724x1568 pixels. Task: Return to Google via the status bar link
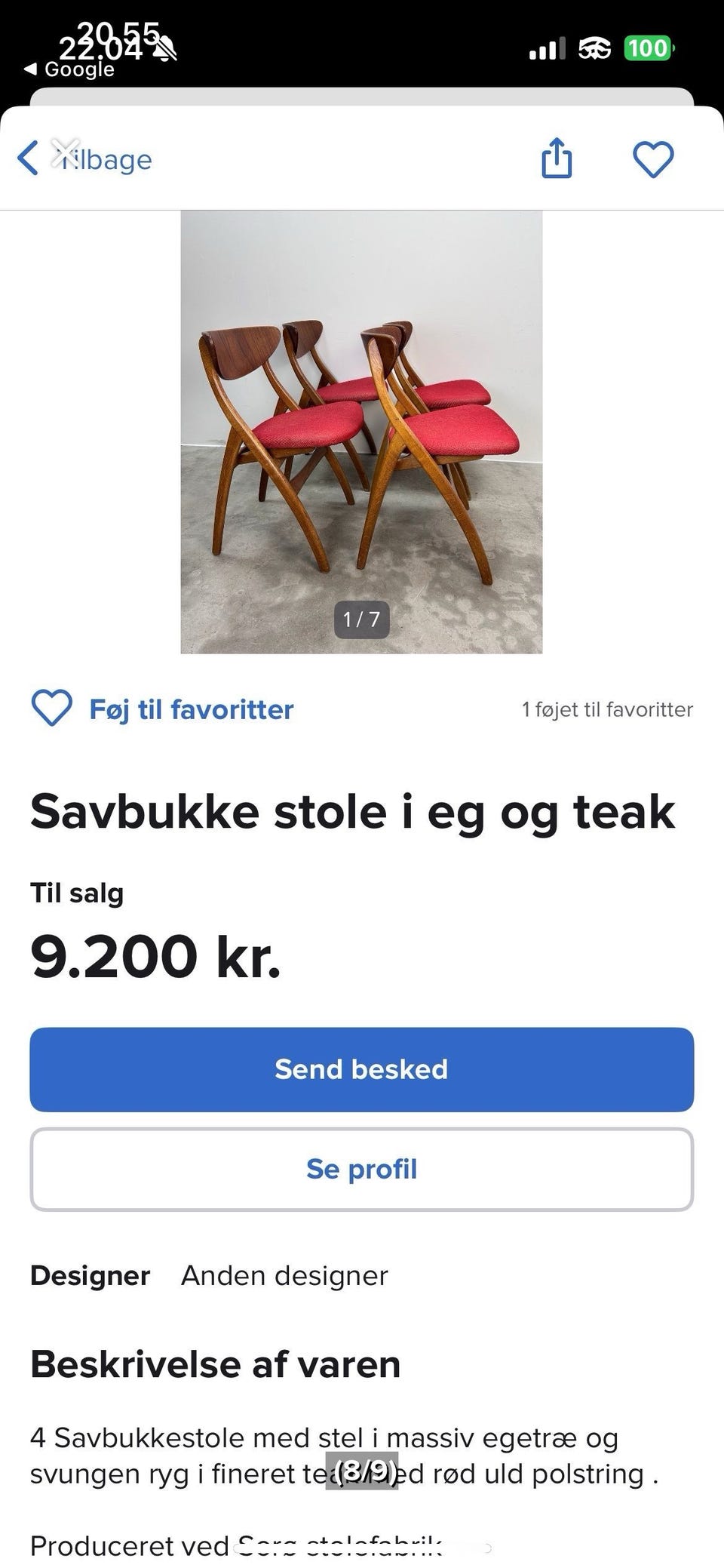[66, 68]
